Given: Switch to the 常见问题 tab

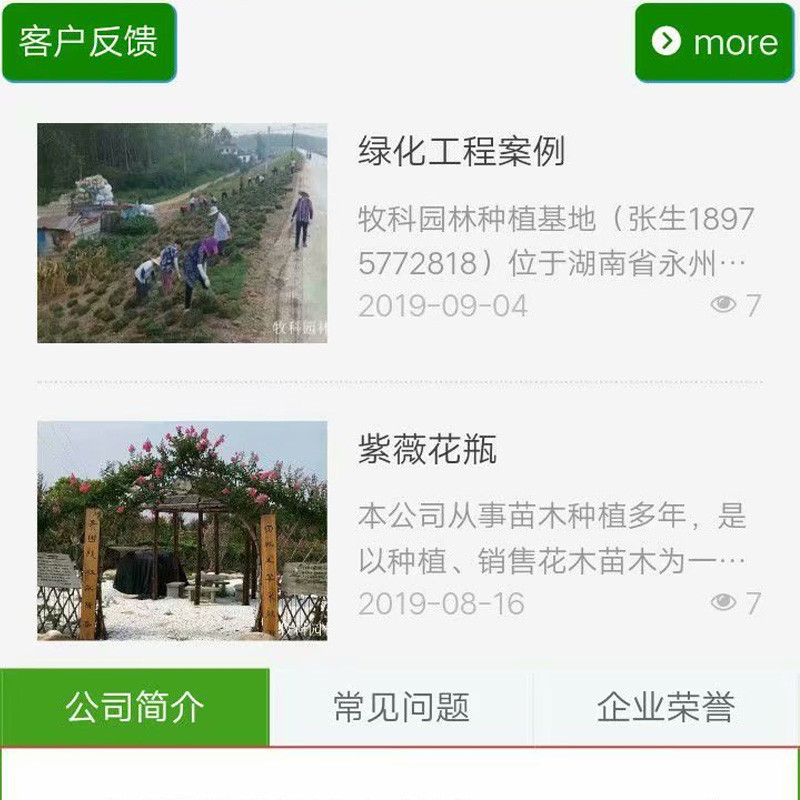Looking at the screenshot, I should [401, 707].
